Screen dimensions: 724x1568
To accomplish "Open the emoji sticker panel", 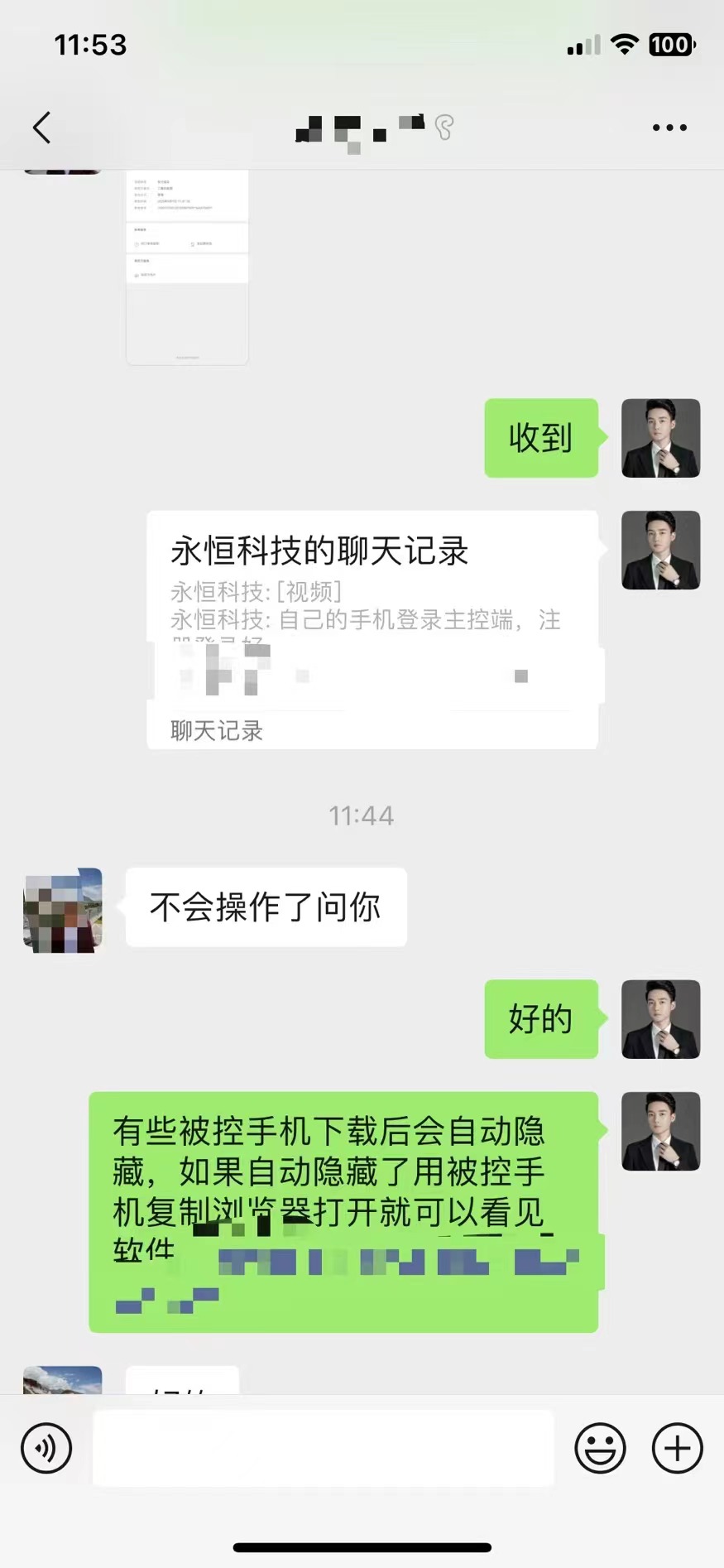I will pos(600,1448).
